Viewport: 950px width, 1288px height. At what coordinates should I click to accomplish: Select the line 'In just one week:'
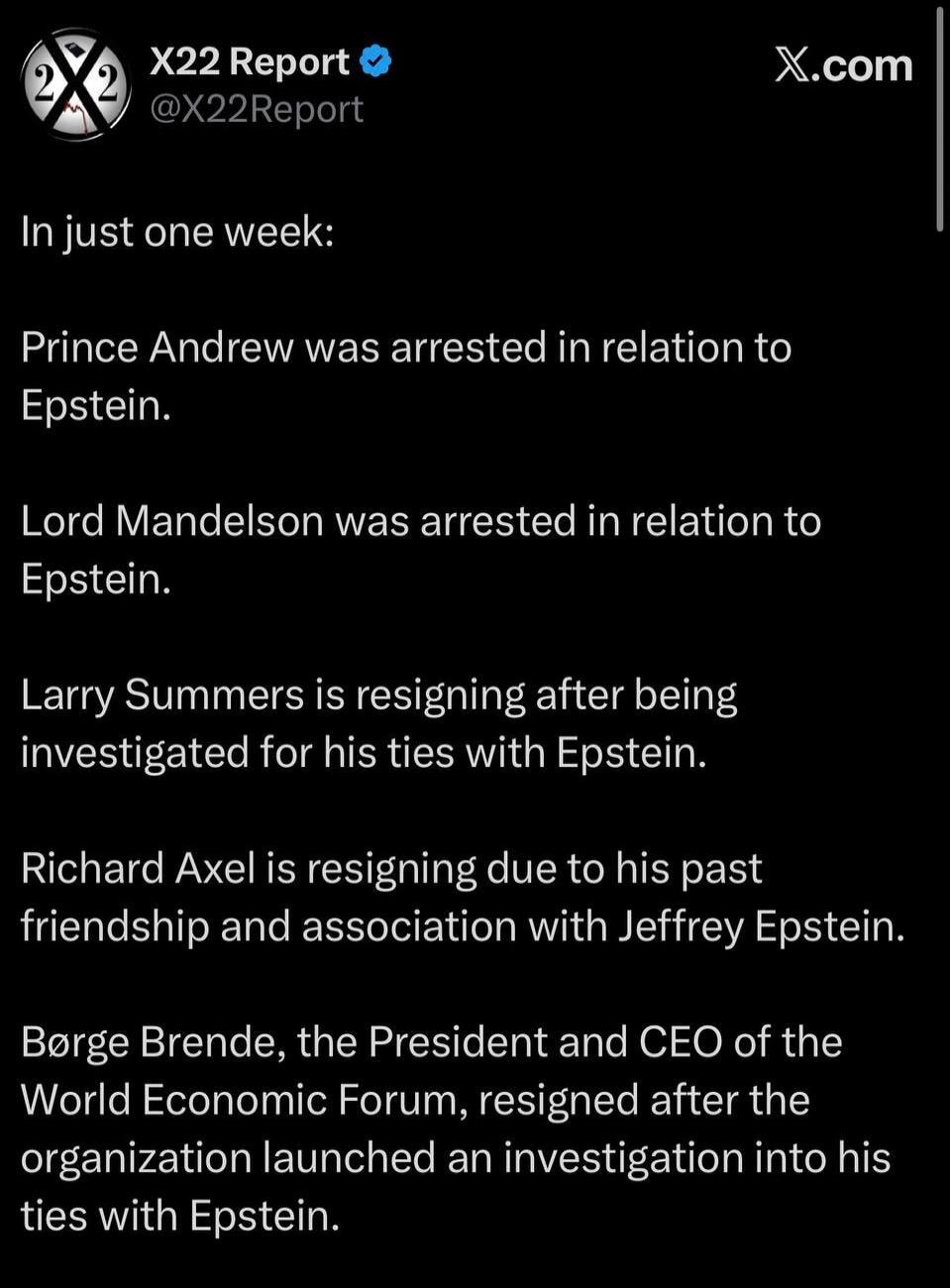tap(175, 230)
